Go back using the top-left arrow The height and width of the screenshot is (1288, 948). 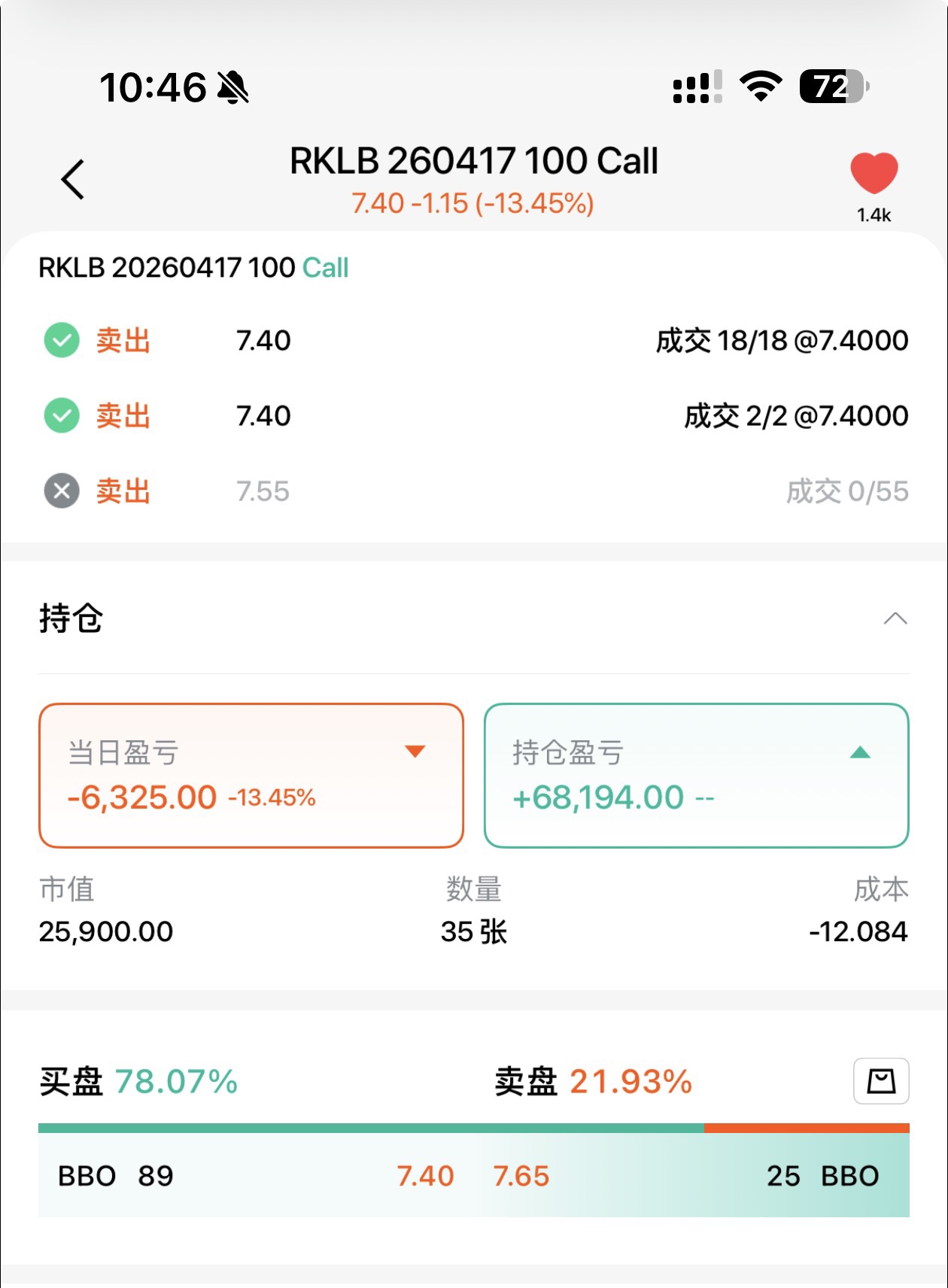(73, 179)
